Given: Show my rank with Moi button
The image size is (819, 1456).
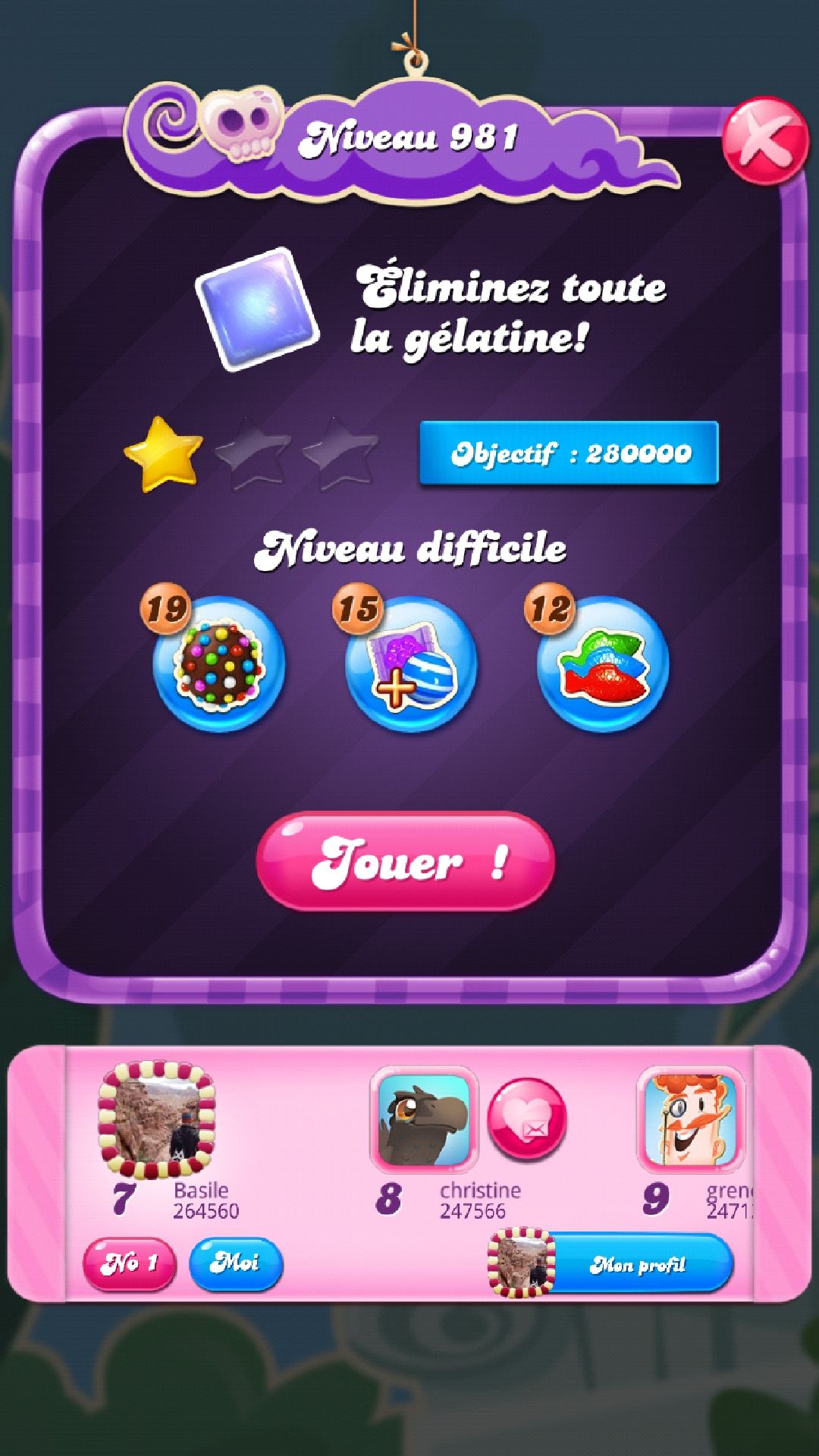Looking at the screenshot, I should pos(235,1263).
